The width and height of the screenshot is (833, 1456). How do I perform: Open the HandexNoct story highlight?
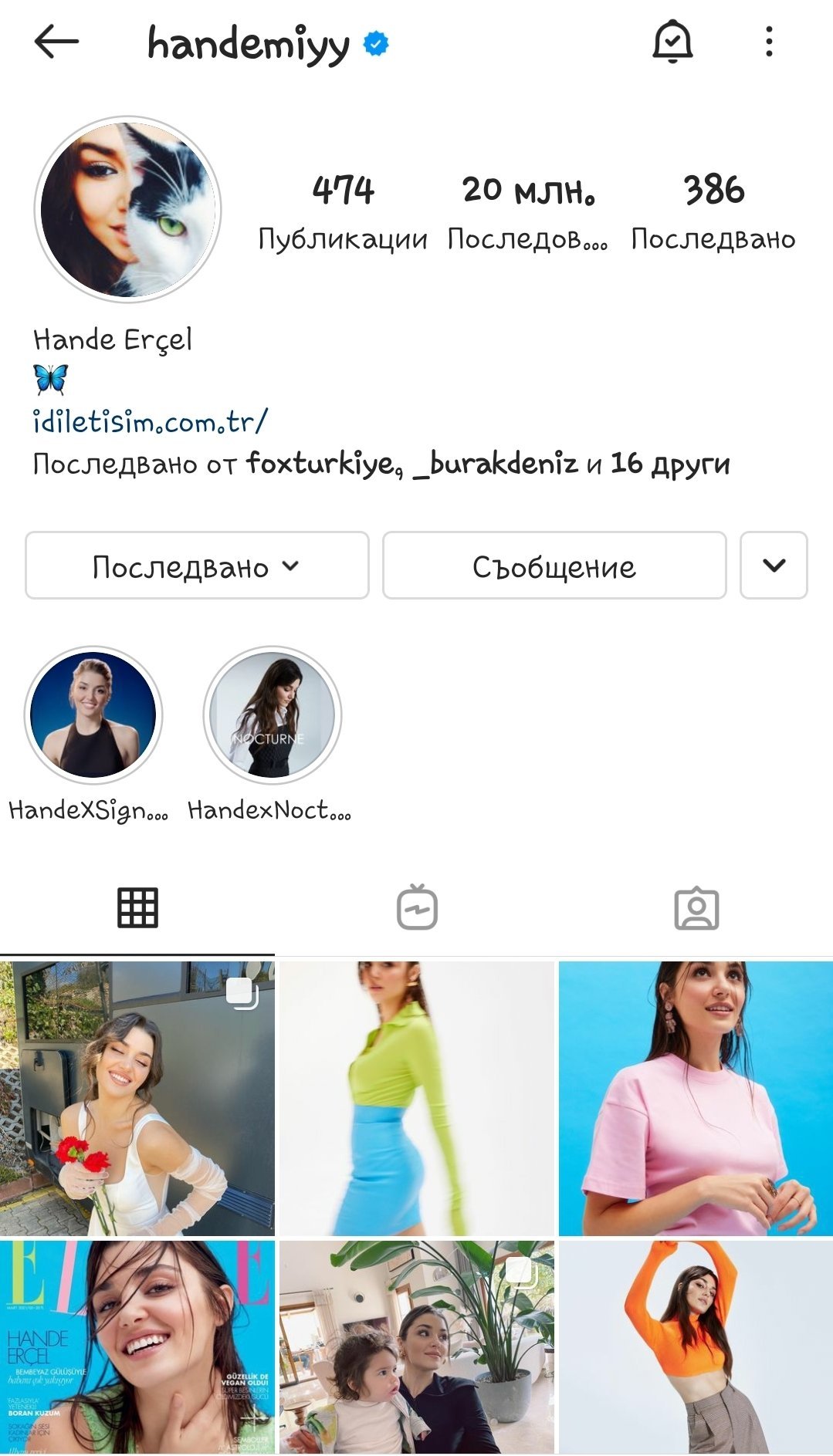click(273, 715)
